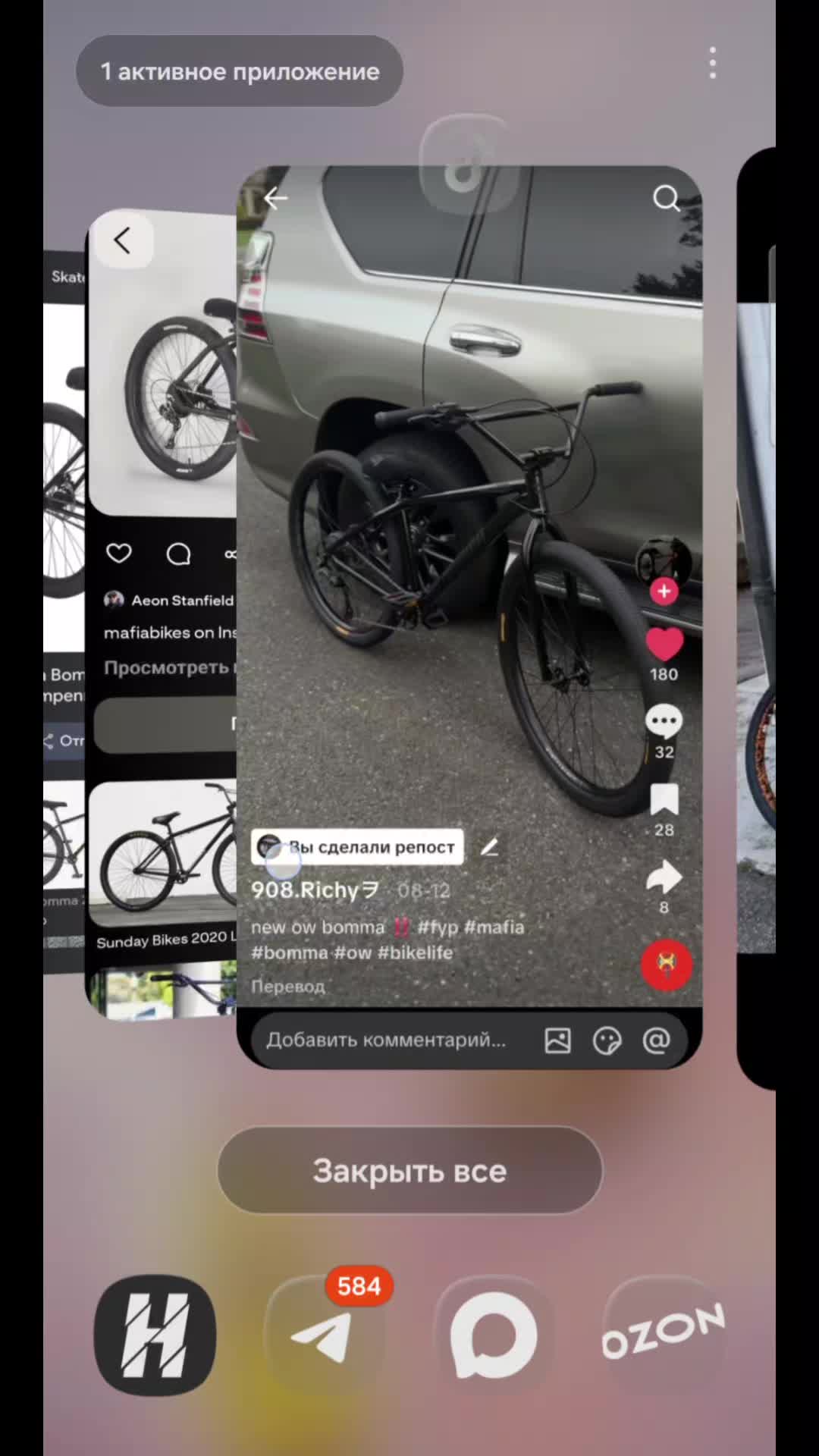Launch the Ozon app
Image resolution: width=819 pixels, height=1456 pixels.
tap(664, 1335)
